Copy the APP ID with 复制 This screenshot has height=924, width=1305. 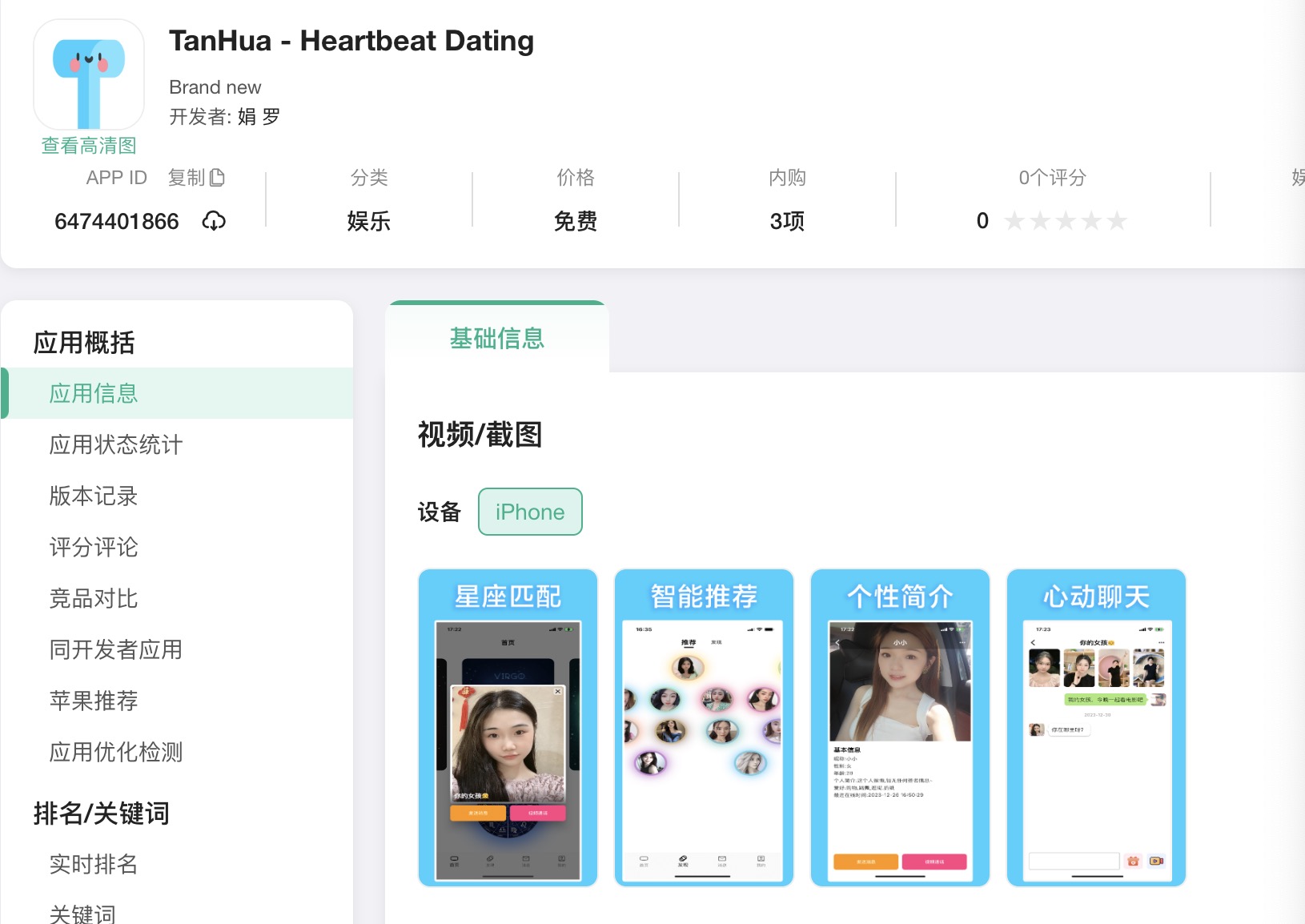(x=196, y=178)
